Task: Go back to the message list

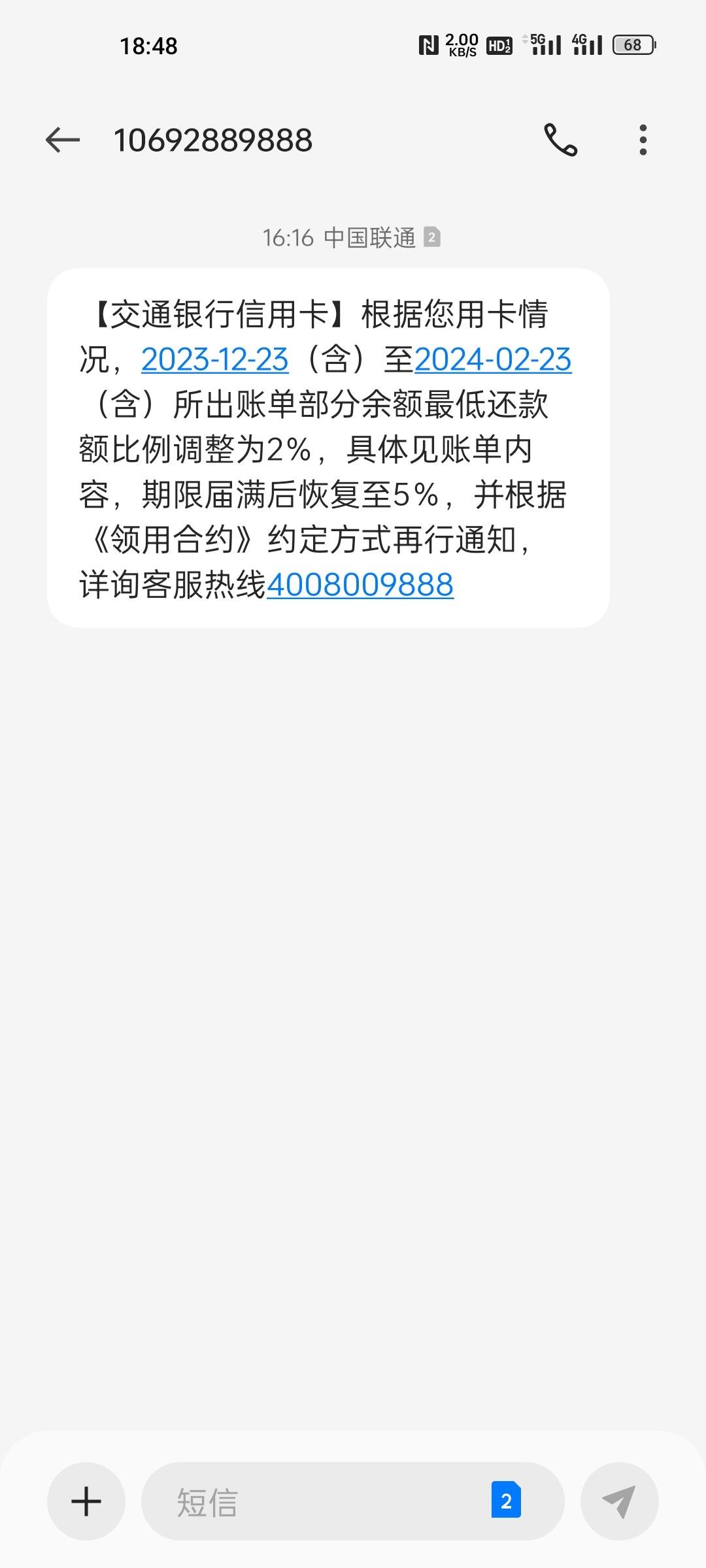Action: click(63, 140)
